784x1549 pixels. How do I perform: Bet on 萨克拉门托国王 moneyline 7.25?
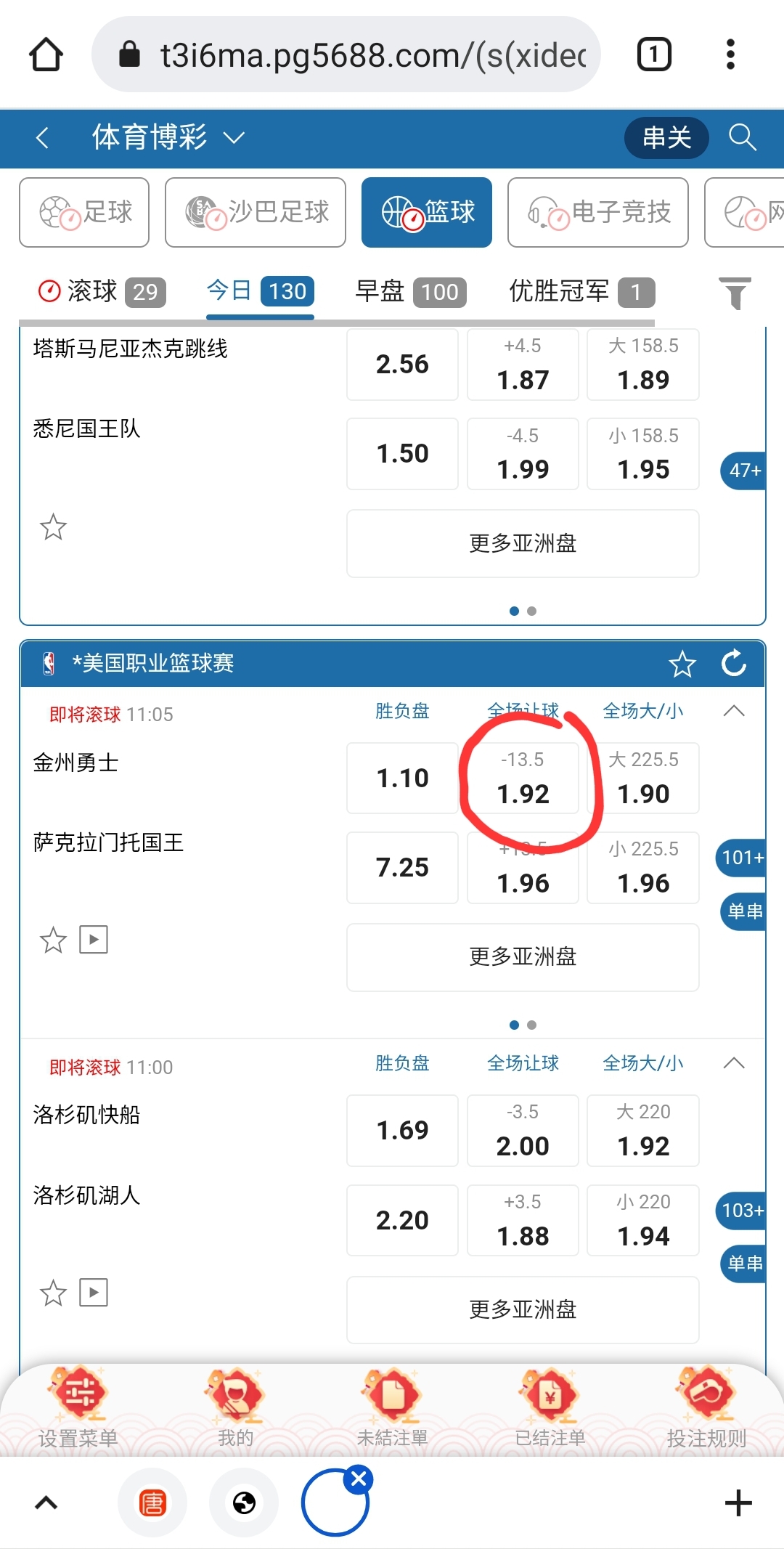[x=402, y=867]
